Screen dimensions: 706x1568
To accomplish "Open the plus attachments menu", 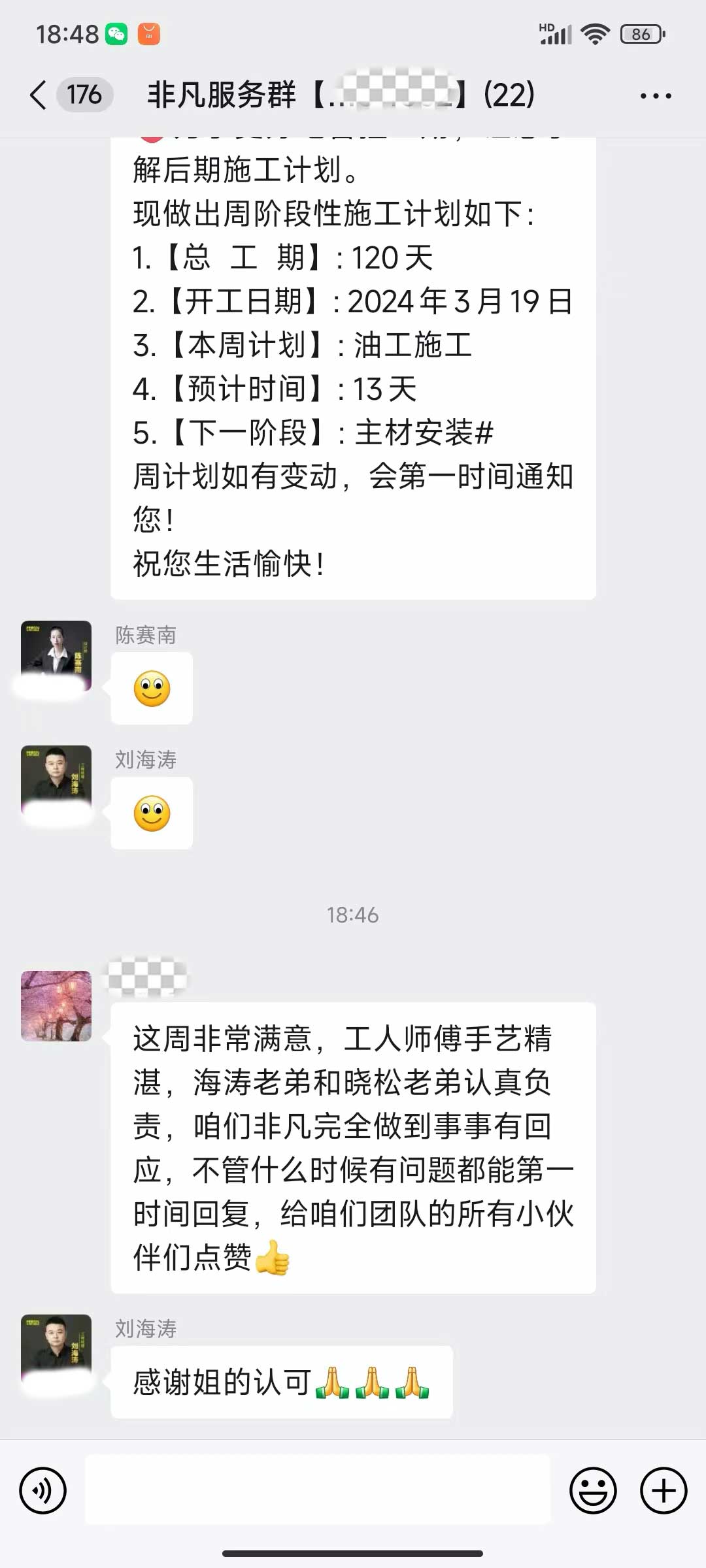I will pos(663,1491).
